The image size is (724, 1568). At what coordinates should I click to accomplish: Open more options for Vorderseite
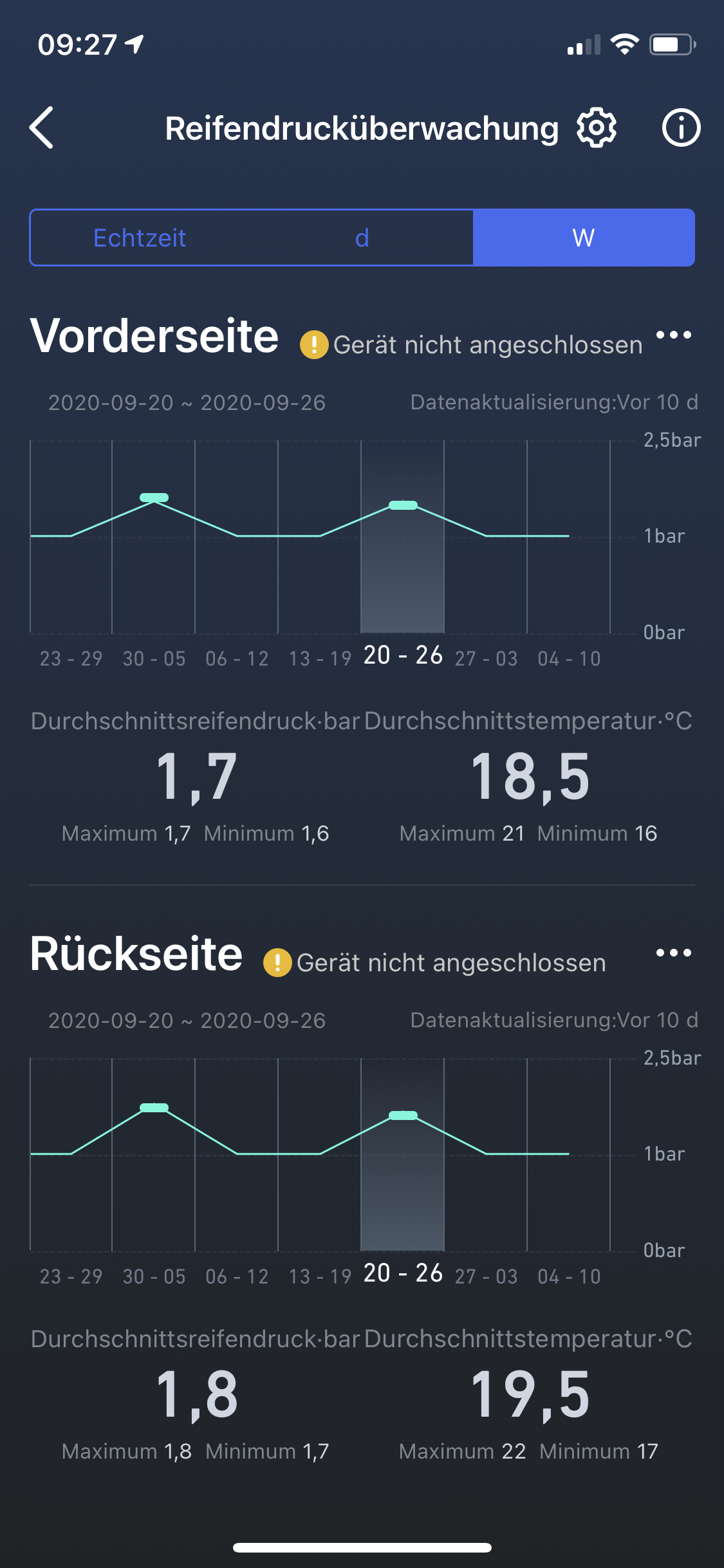click(673, 335)
